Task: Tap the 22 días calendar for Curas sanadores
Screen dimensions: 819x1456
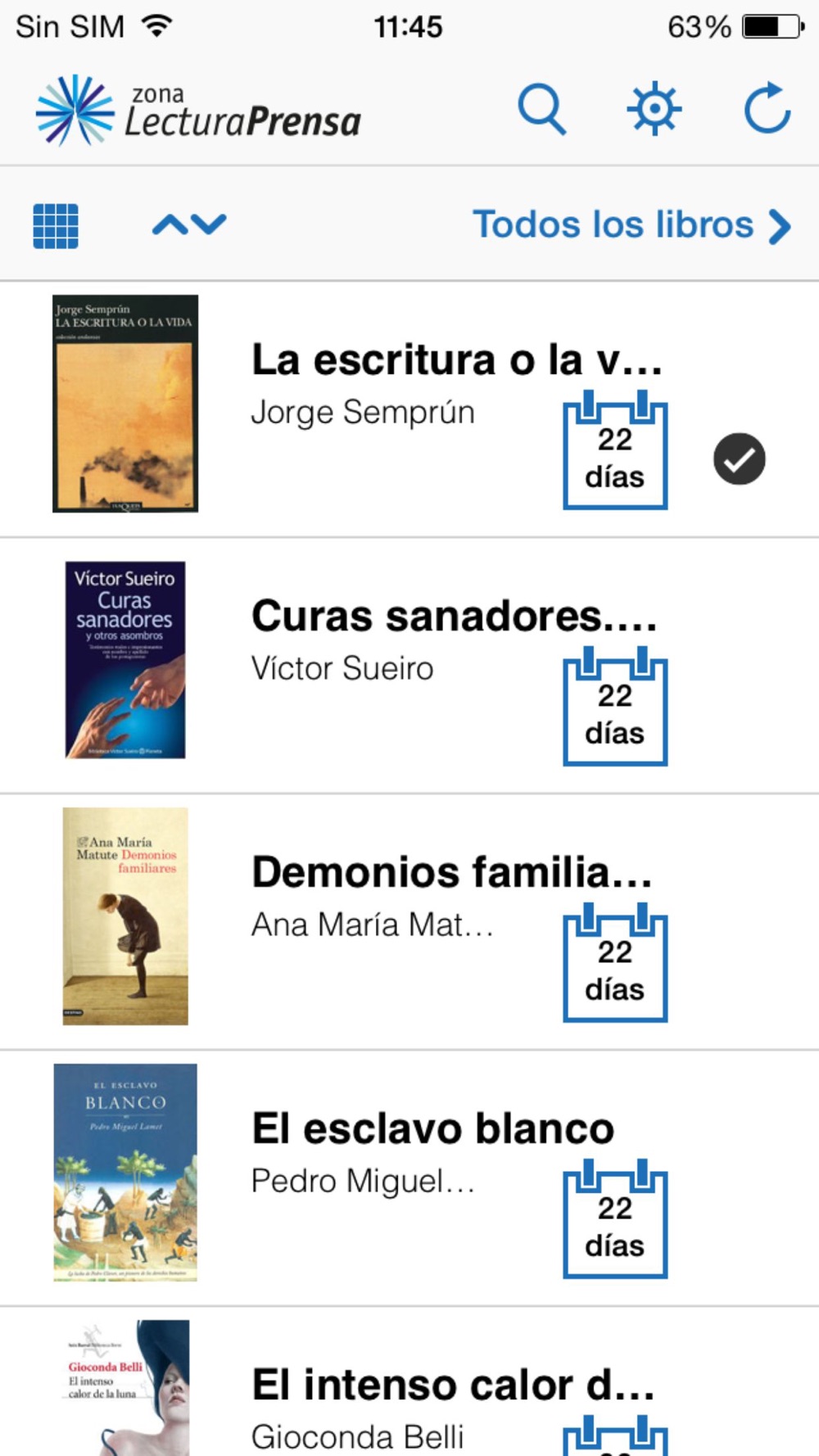Action: click(x=615, y=707)
